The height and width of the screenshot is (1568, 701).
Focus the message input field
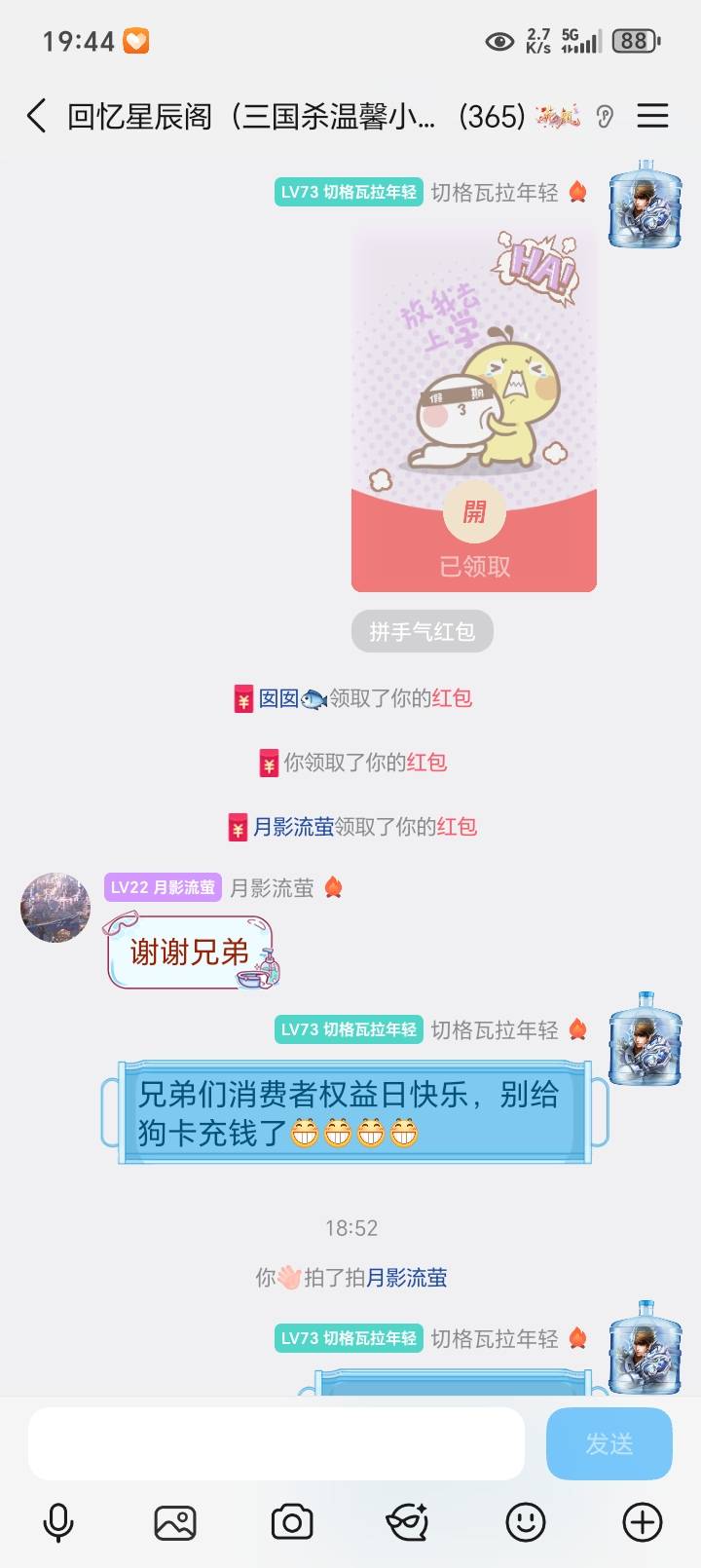pyautogui.click(x=277, y=1443)
